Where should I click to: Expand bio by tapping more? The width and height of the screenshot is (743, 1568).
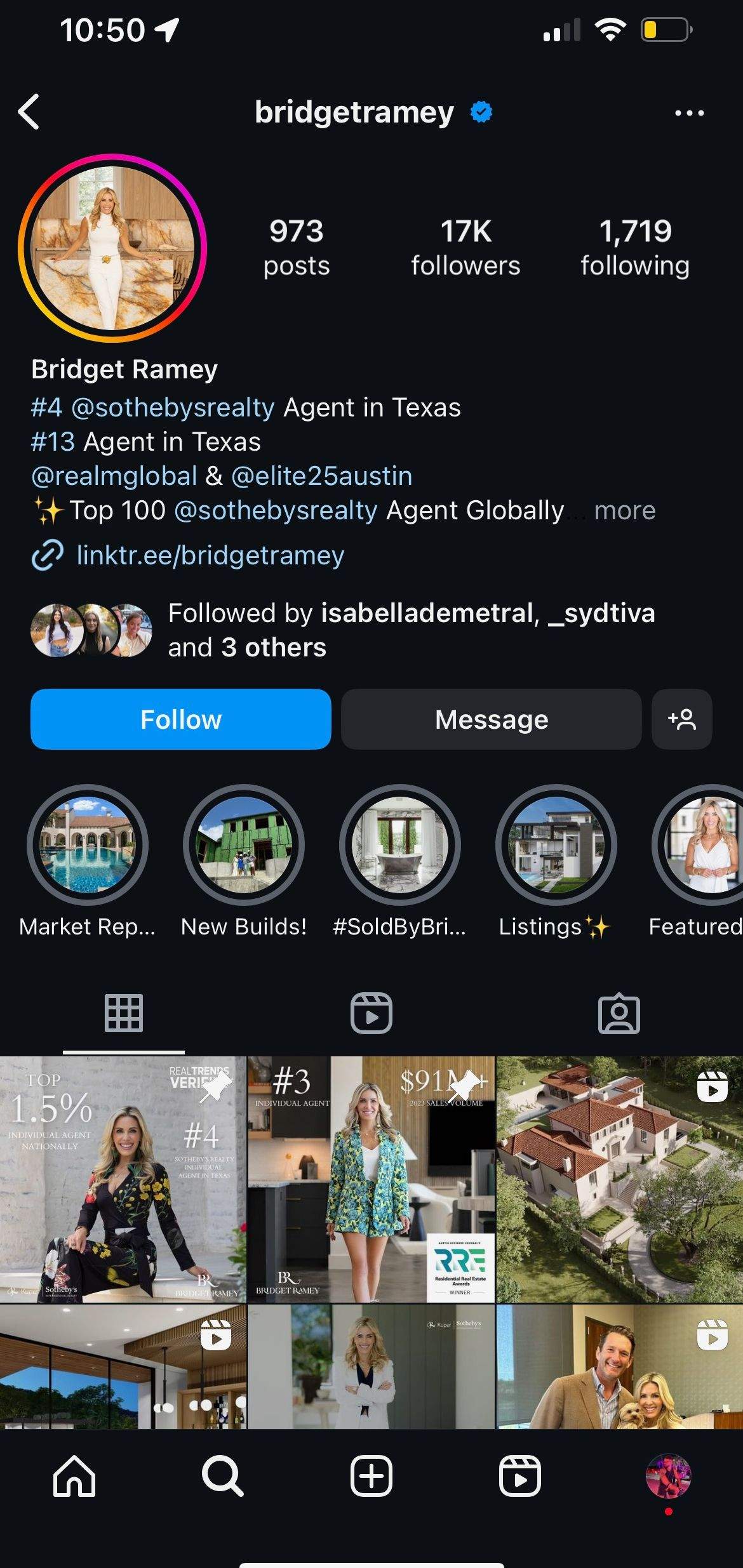pos(624,510)
